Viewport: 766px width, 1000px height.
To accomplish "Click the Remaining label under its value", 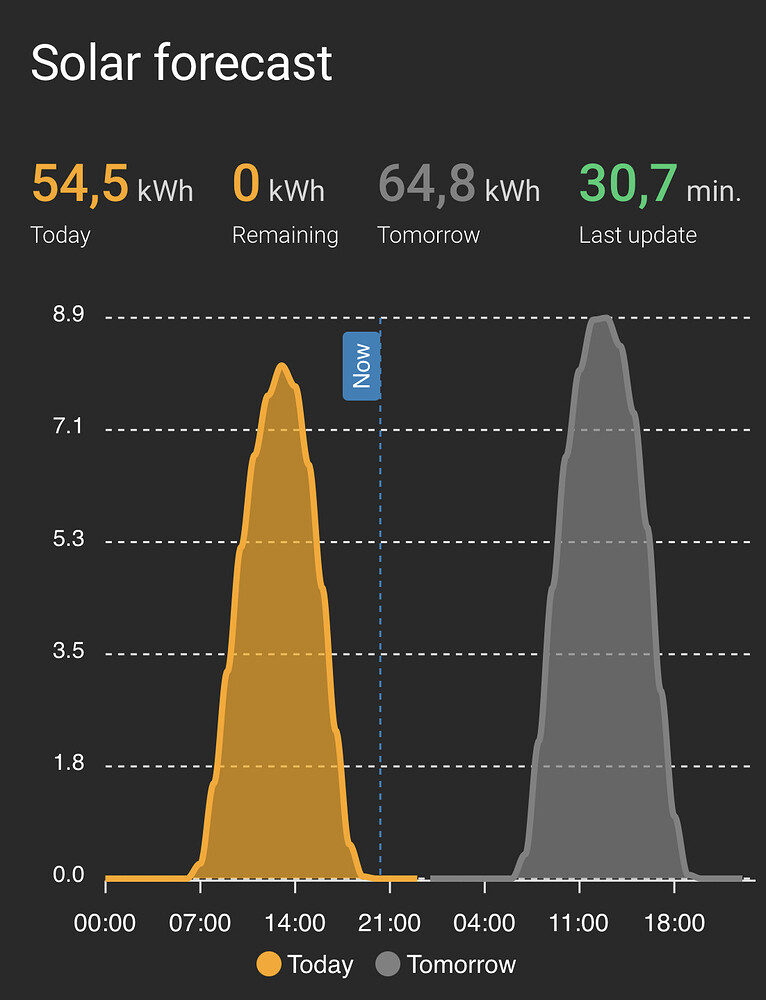I will [x=284, y=235].
